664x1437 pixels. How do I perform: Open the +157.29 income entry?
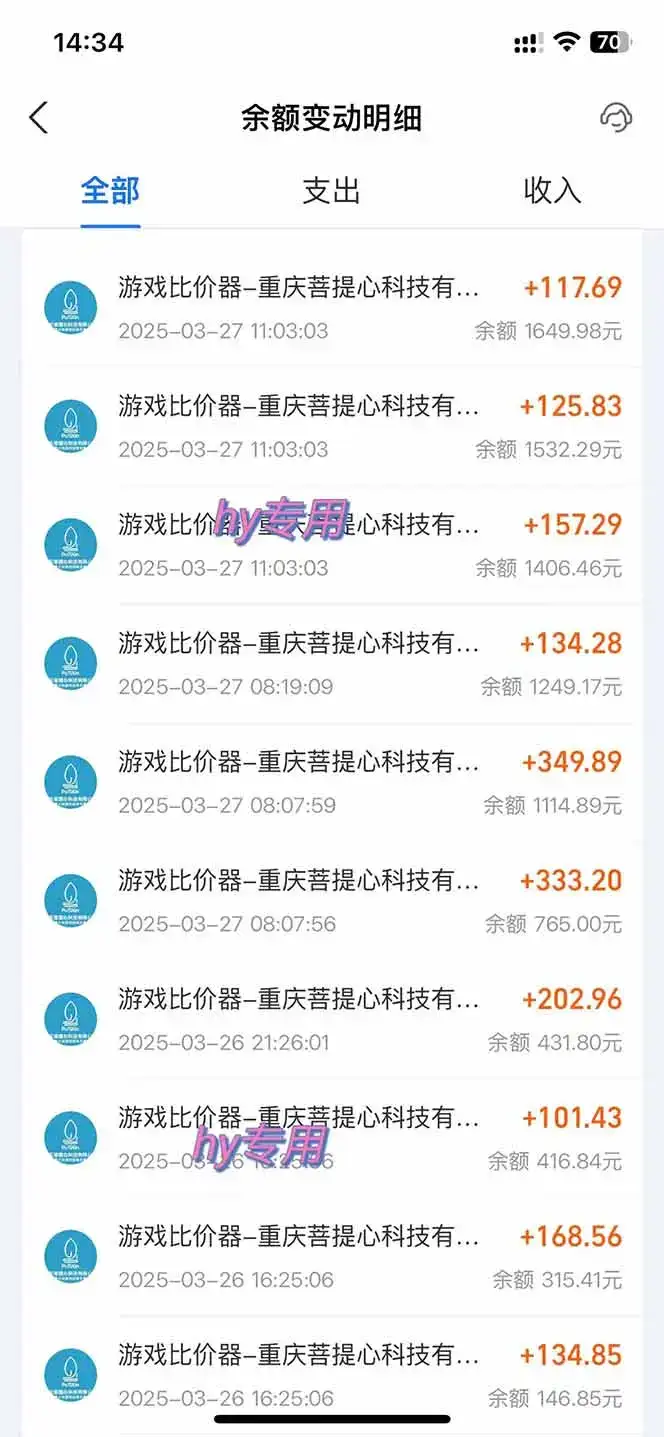click(x=332, y=545)
